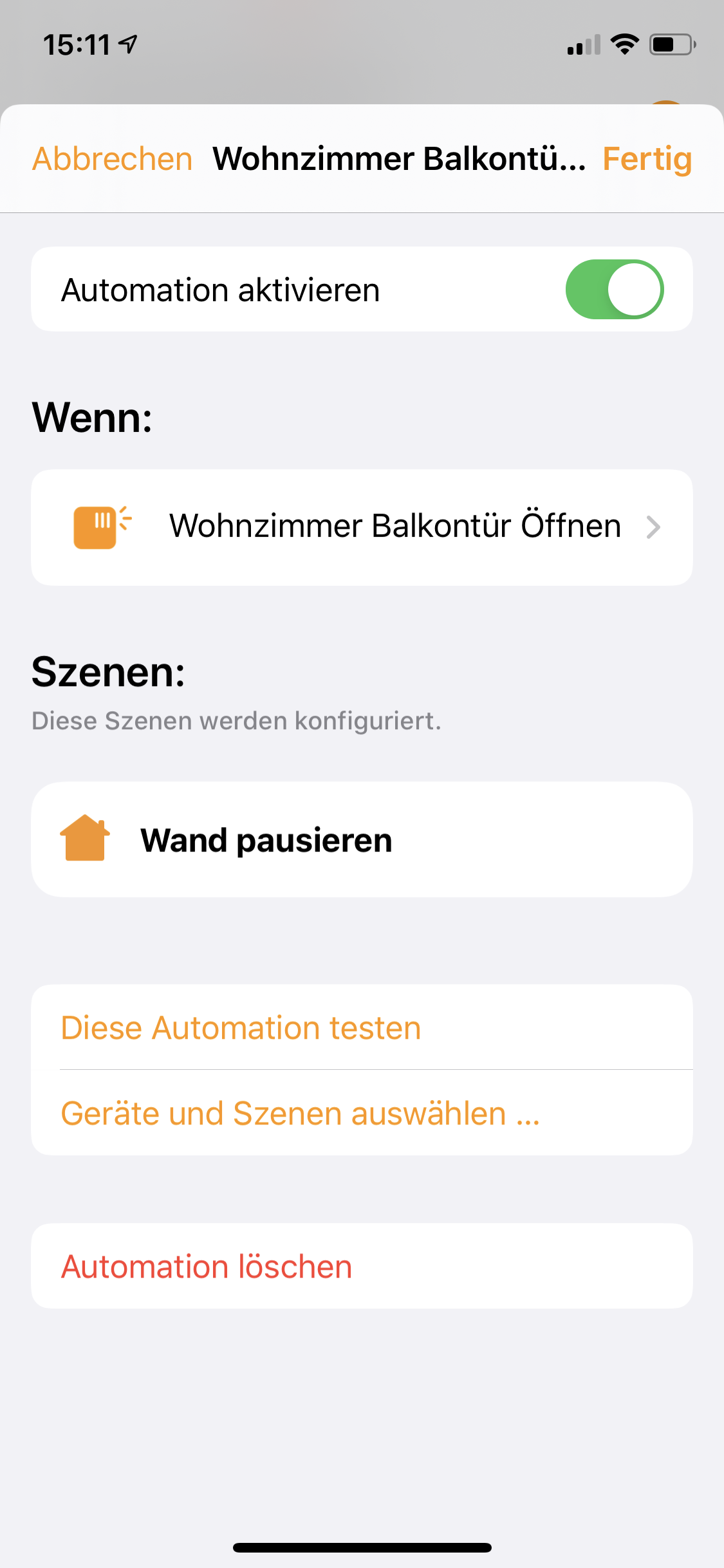
Task: Open Geräte und Szenen auswählen
Action: [x=300, y=1114]
